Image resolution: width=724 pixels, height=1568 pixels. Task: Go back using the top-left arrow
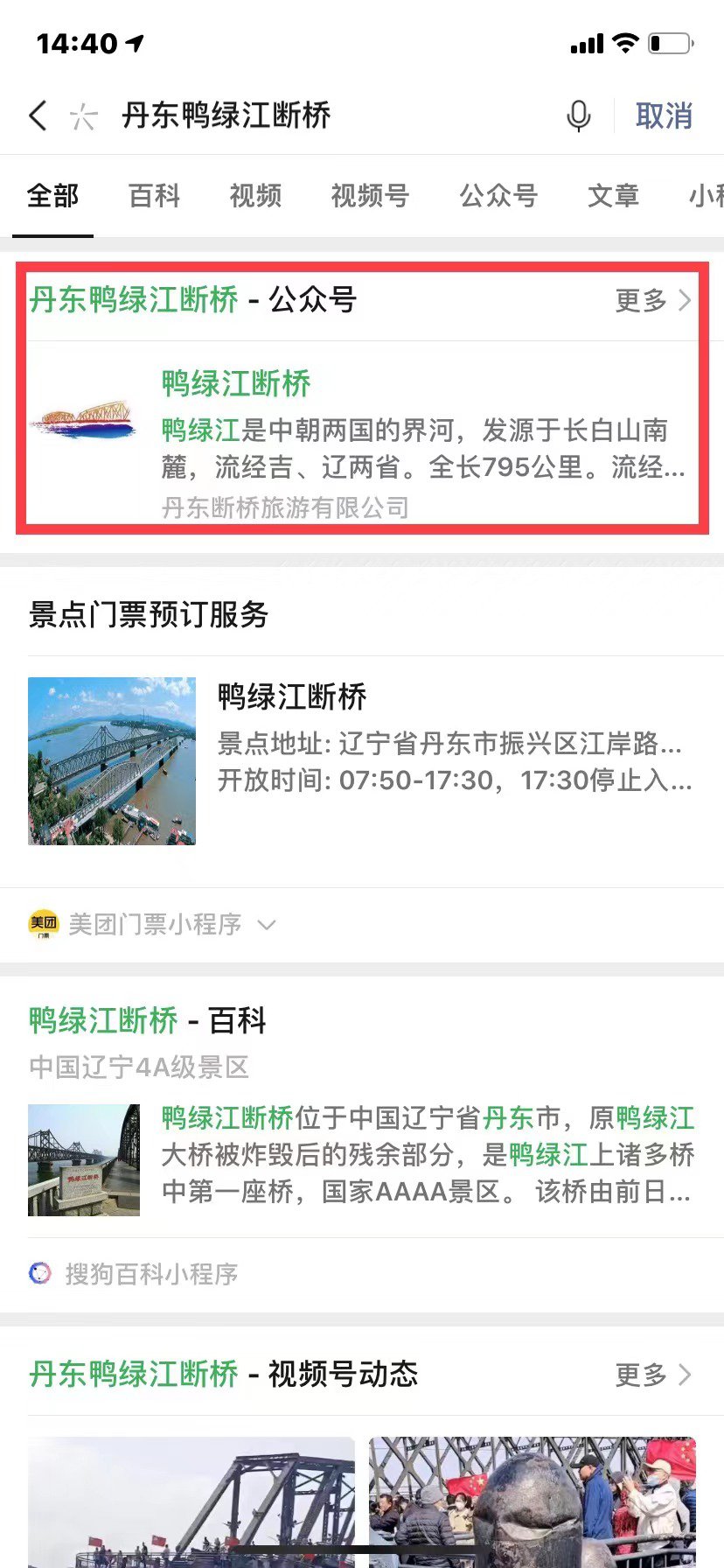[x=38, y=115]
